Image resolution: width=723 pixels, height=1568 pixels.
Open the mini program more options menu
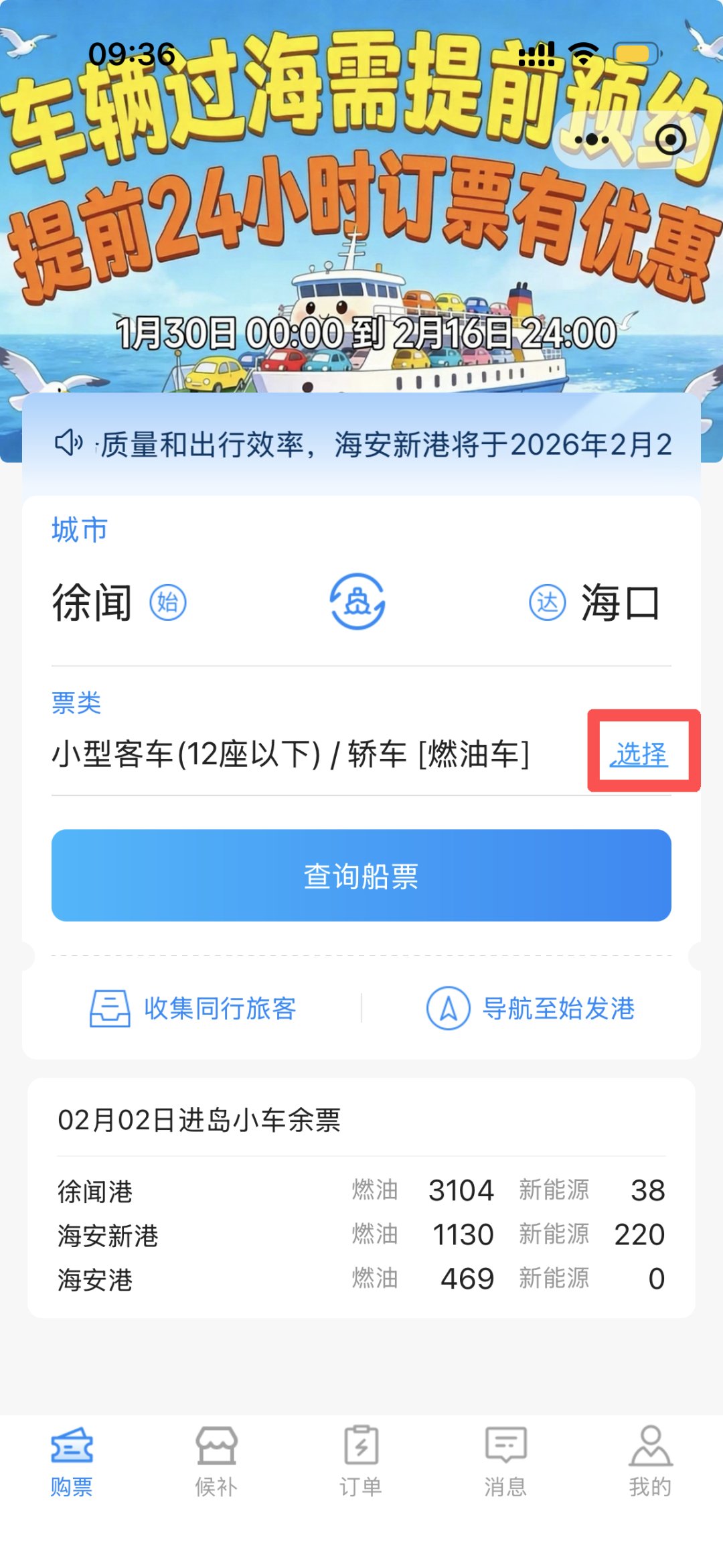(x=592, y=140)
